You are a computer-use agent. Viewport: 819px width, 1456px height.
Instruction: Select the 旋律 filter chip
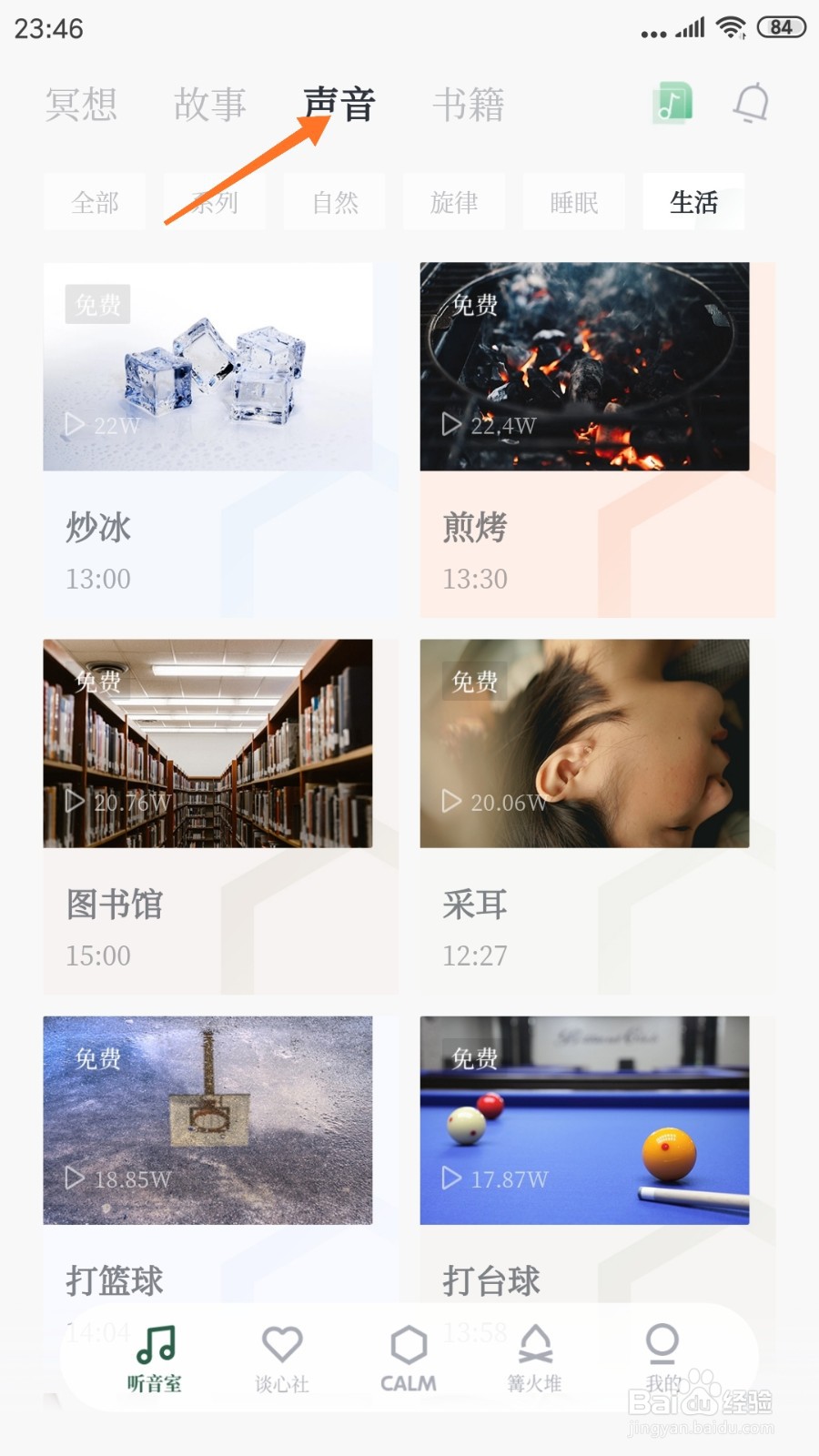454,202
